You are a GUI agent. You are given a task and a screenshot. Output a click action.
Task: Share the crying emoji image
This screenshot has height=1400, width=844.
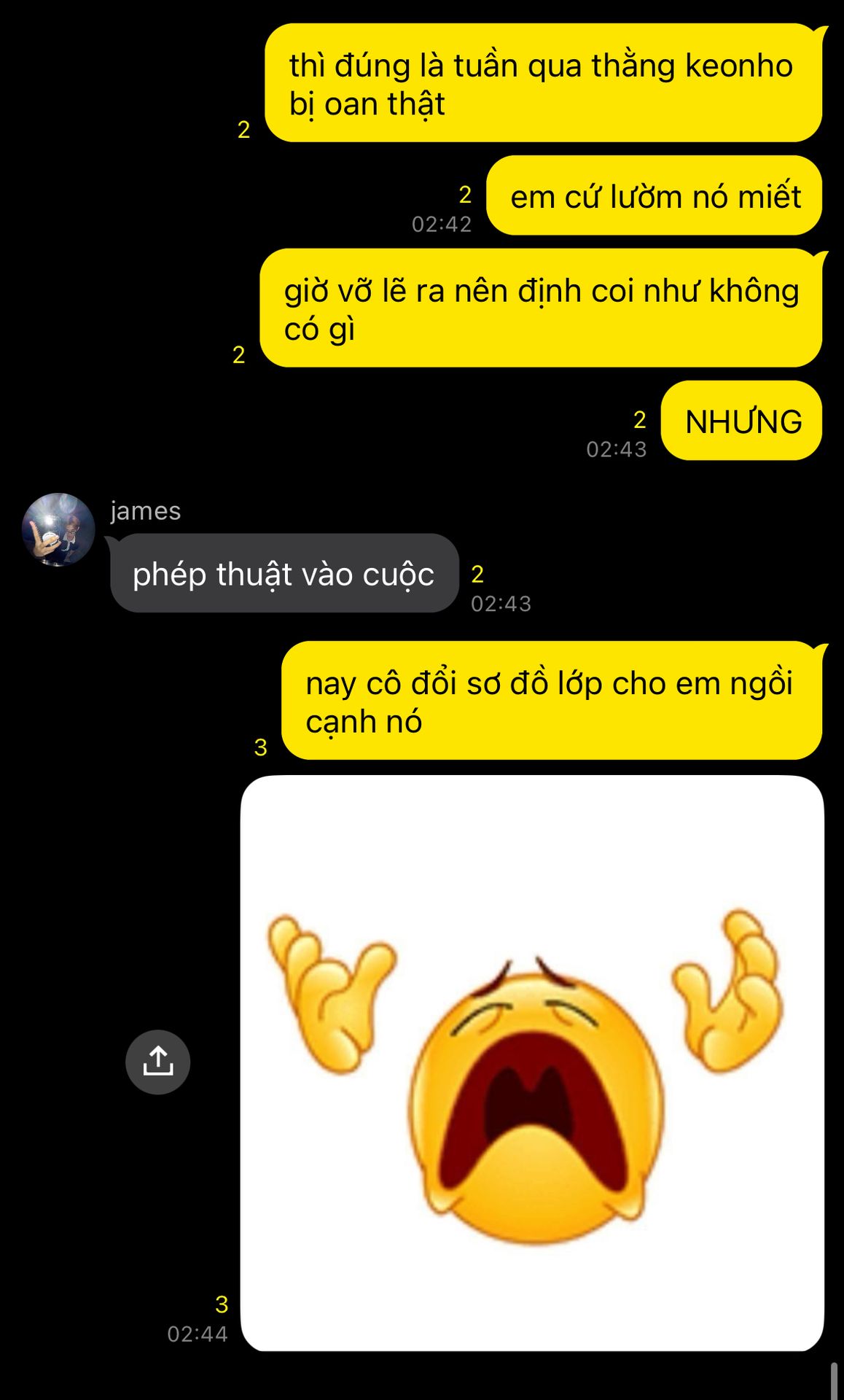157,1062
